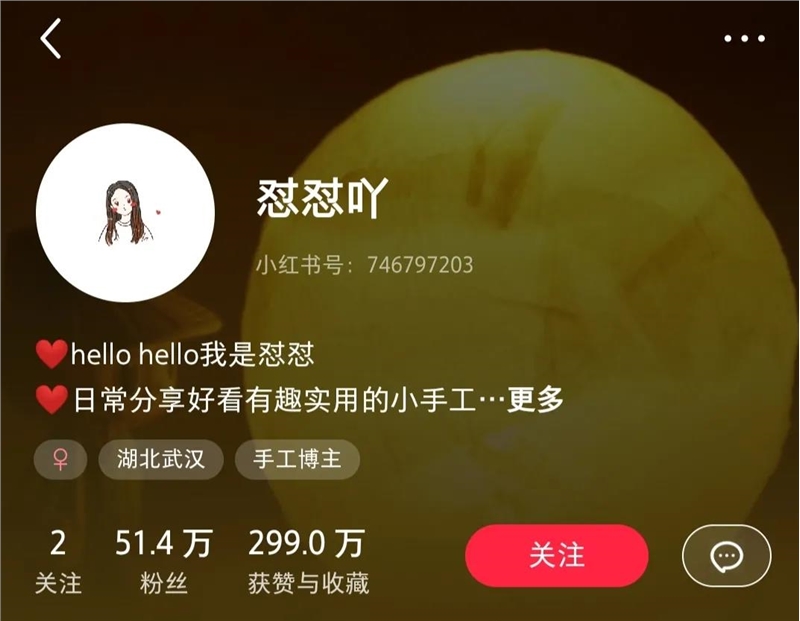View the profile avatar picture
The height and width of the screenshot is (621, 800).
point(125,213)
